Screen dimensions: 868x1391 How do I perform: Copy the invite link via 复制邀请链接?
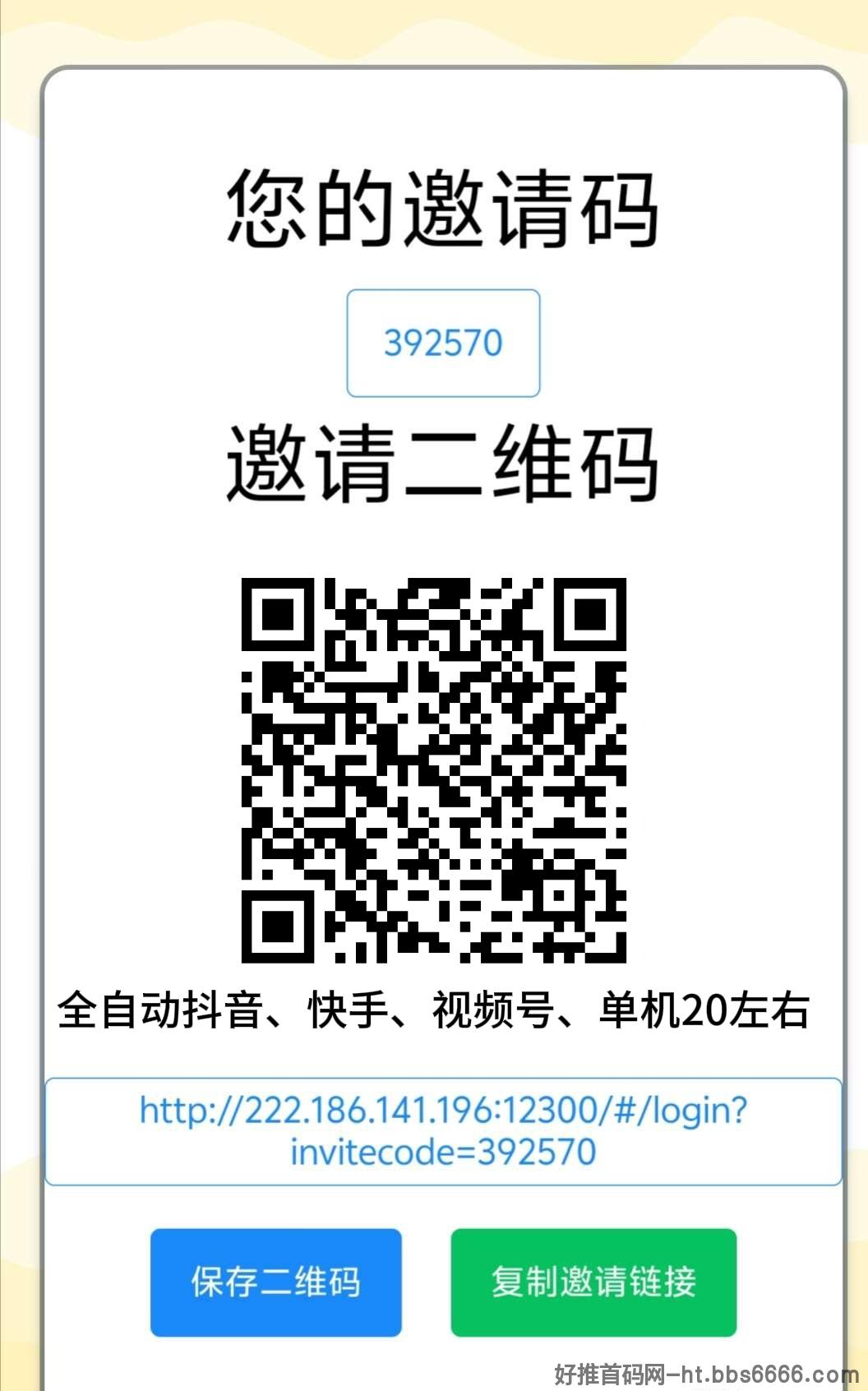[593, 1282]
